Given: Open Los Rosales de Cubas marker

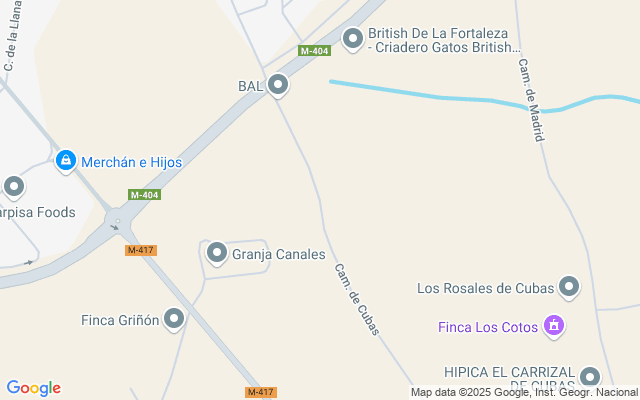Looking at the screenshot, I should point(569,288).
